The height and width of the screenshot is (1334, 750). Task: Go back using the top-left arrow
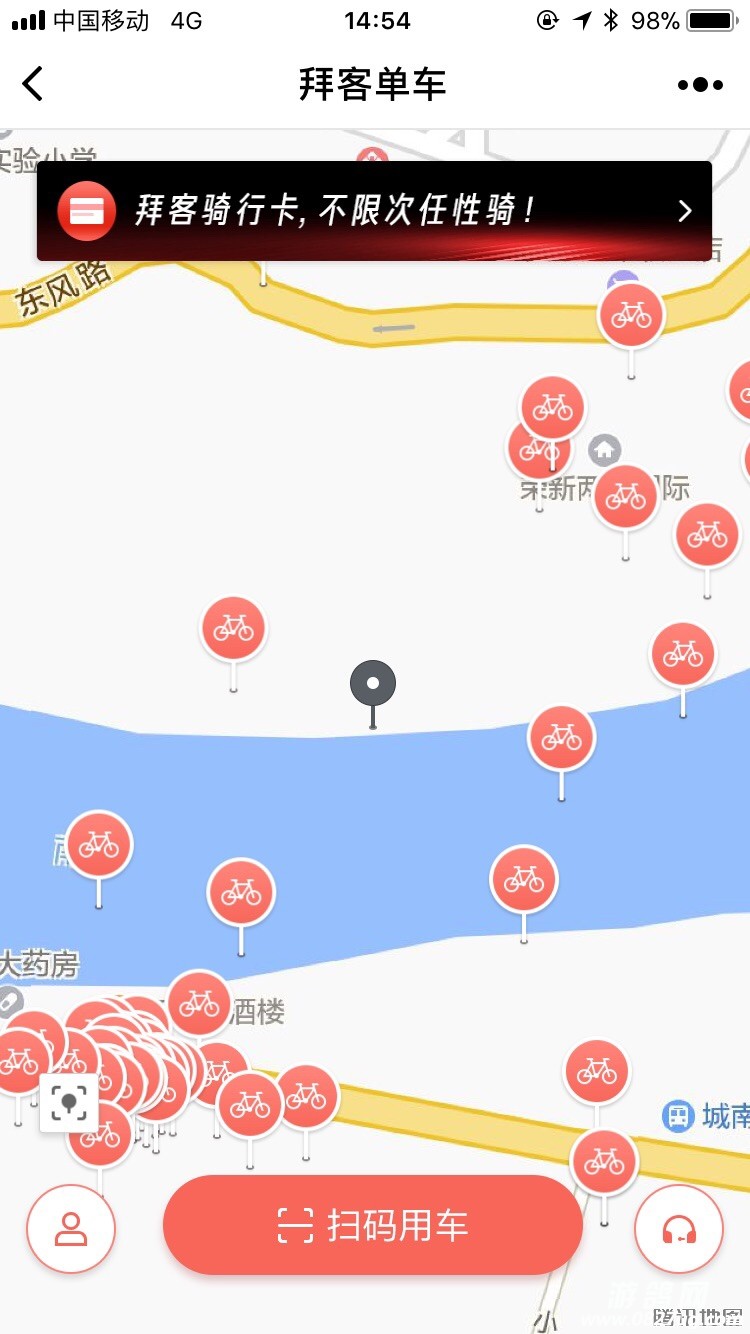point(33,84)
